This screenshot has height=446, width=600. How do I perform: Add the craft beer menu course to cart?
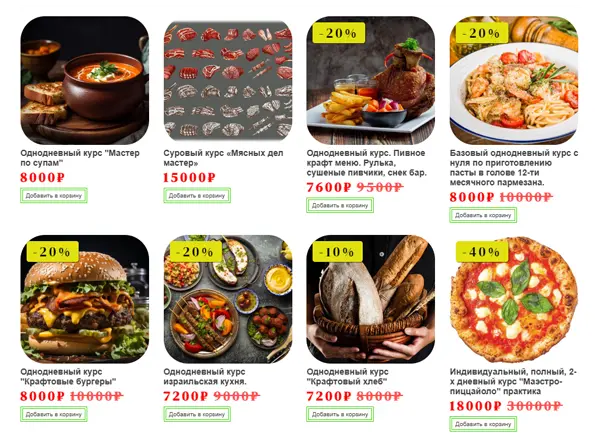(340, 205)
